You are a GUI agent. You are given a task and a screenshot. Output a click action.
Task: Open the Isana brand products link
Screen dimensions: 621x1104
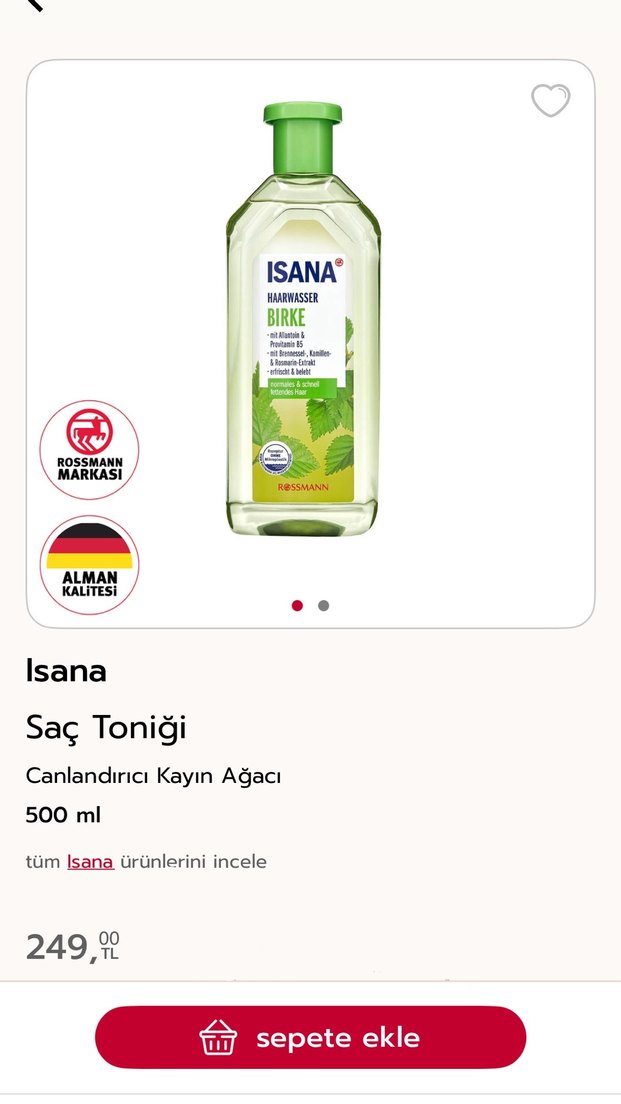pos(90,861)
